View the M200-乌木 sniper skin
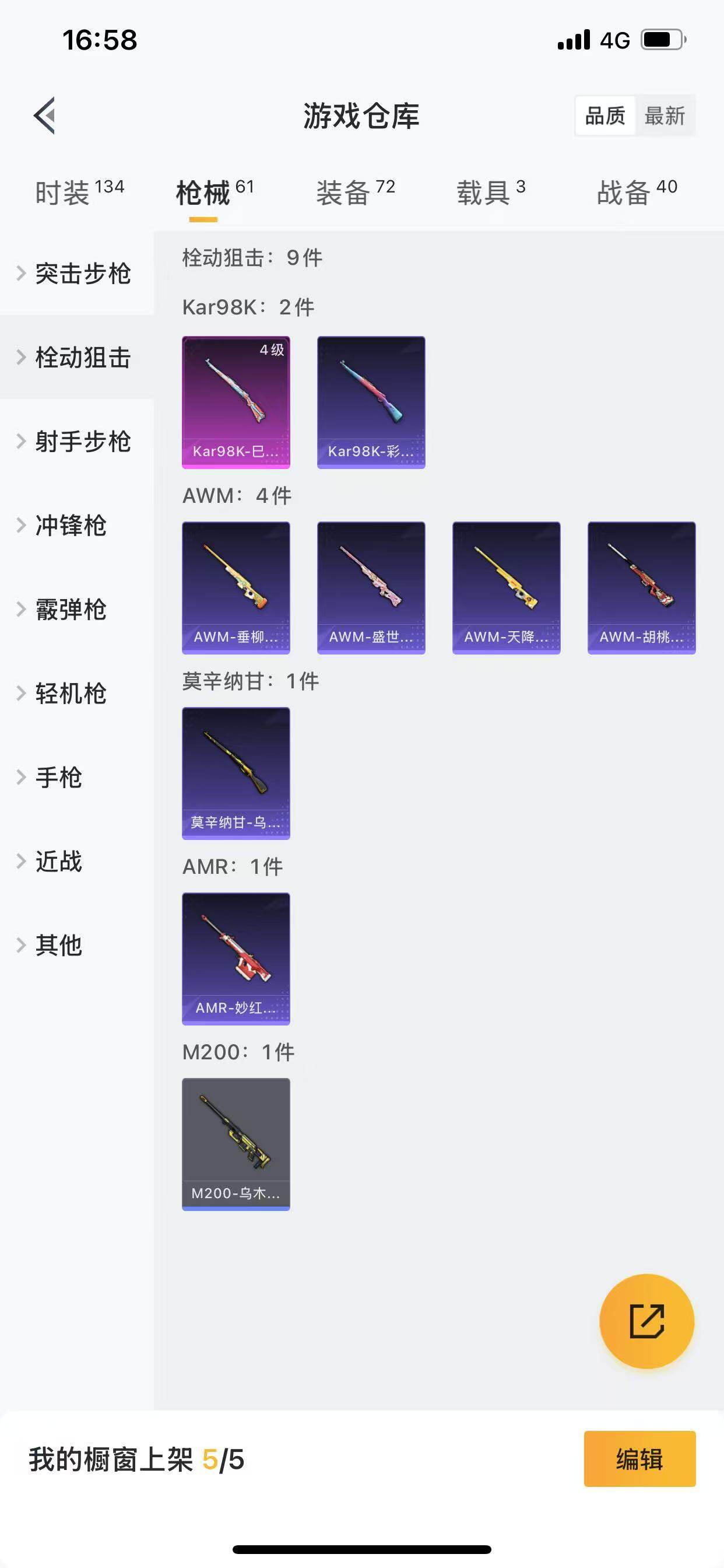Viewport: 724px width, 1568px height. coord(236,1144)
